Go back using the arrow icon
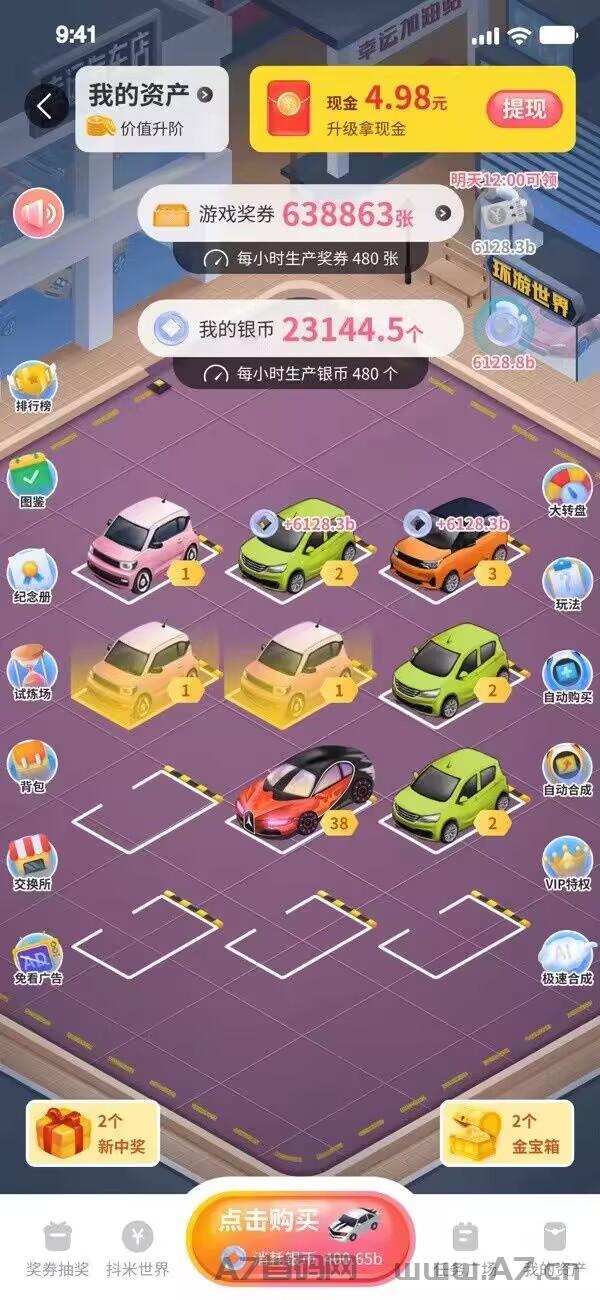The width and height of the screenshot is (600, 1300). point(45,105)
